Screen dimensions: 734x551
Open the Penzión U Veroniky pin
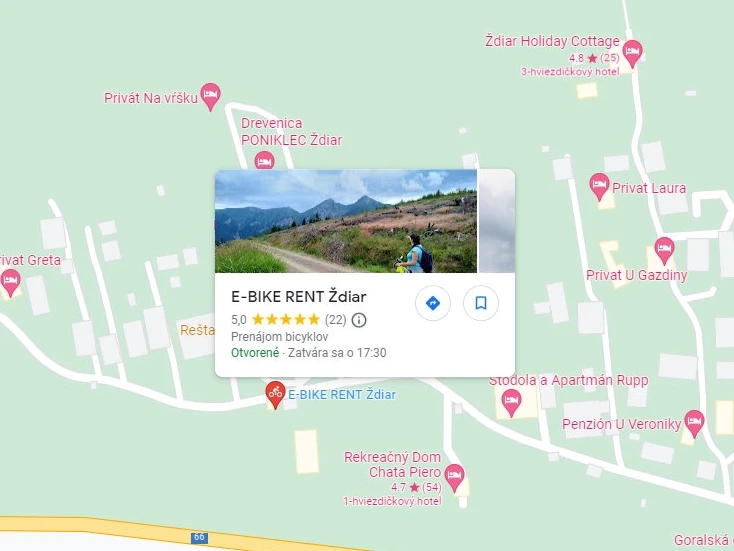(694, 422)
